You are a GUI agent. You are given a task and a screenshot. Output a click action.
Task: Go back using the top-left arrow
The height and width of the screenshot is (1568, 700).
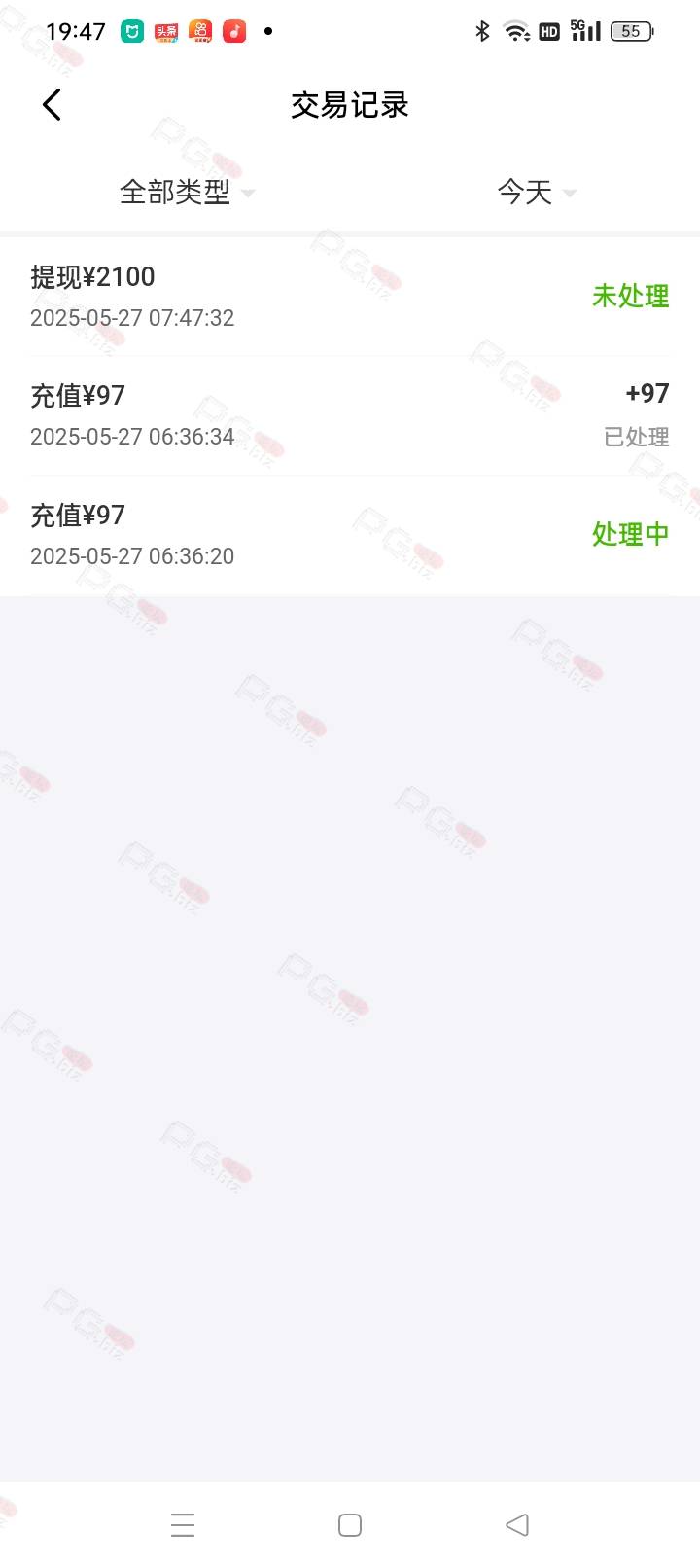point(52,105)
